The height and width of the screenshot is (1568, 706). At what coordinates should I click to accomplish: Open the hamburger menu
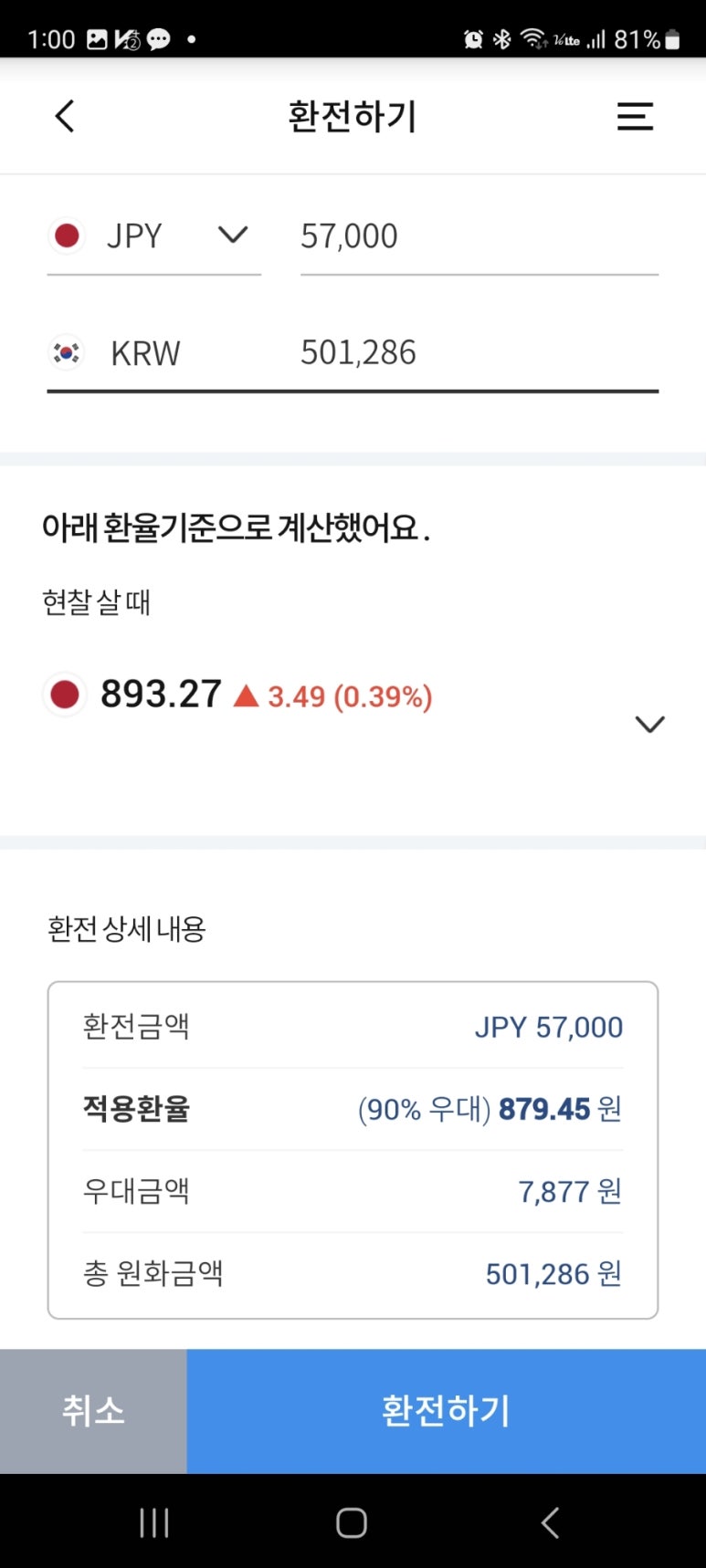[635, 116]
